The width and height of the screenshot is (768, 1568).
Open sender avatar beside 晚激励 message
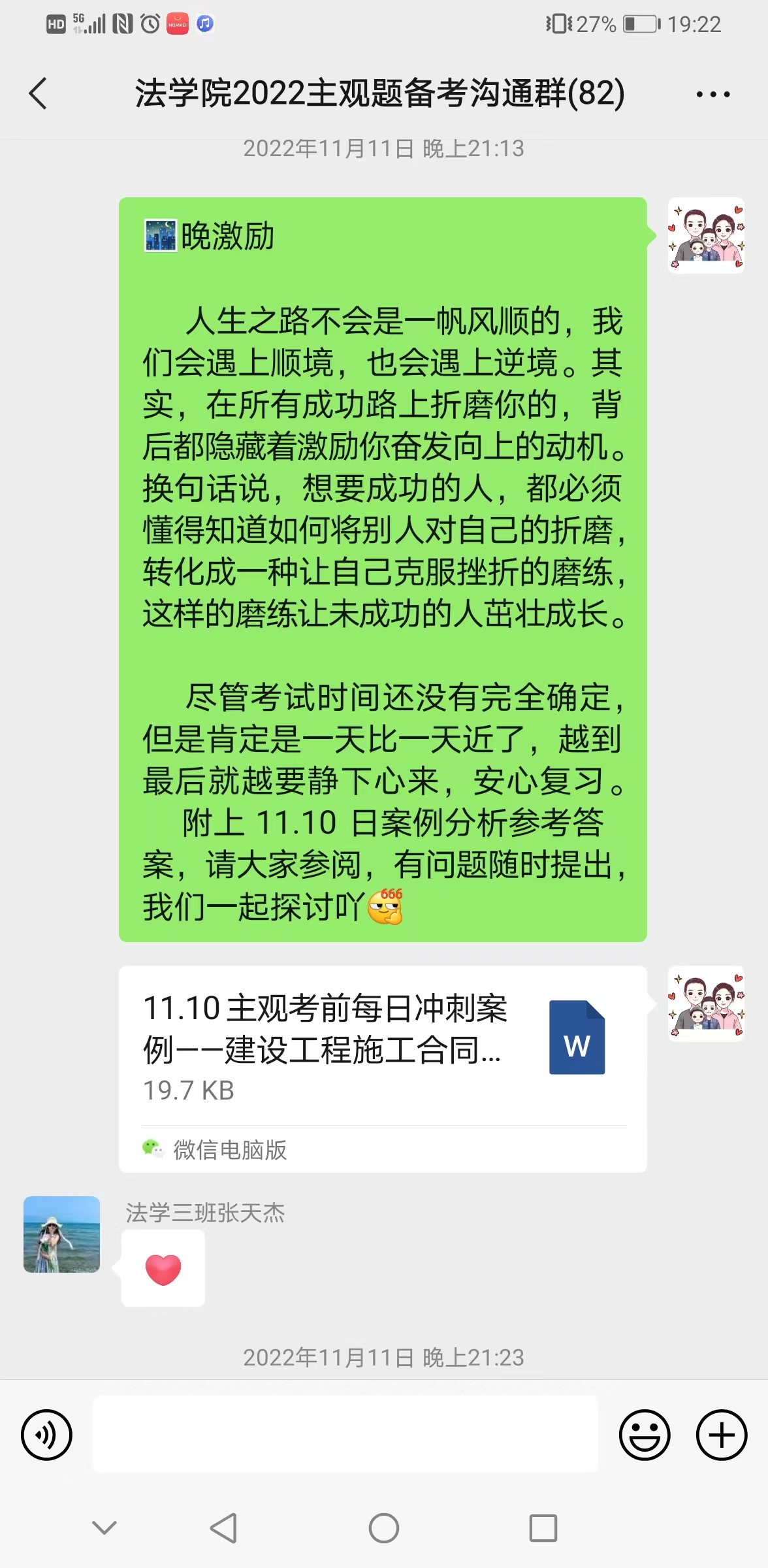(x=706, y=235)
